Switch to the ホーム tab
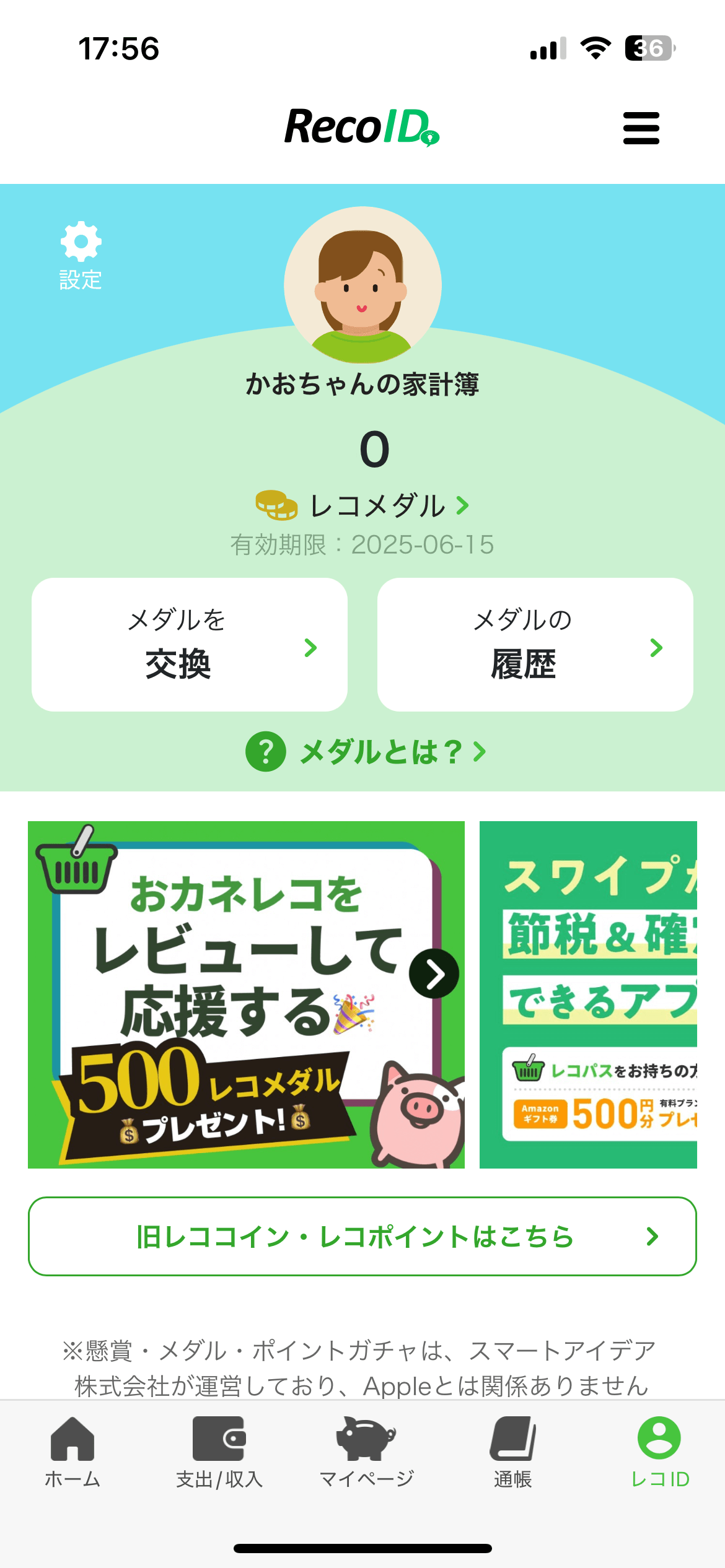725x1568 pixels. [72, 1452]
